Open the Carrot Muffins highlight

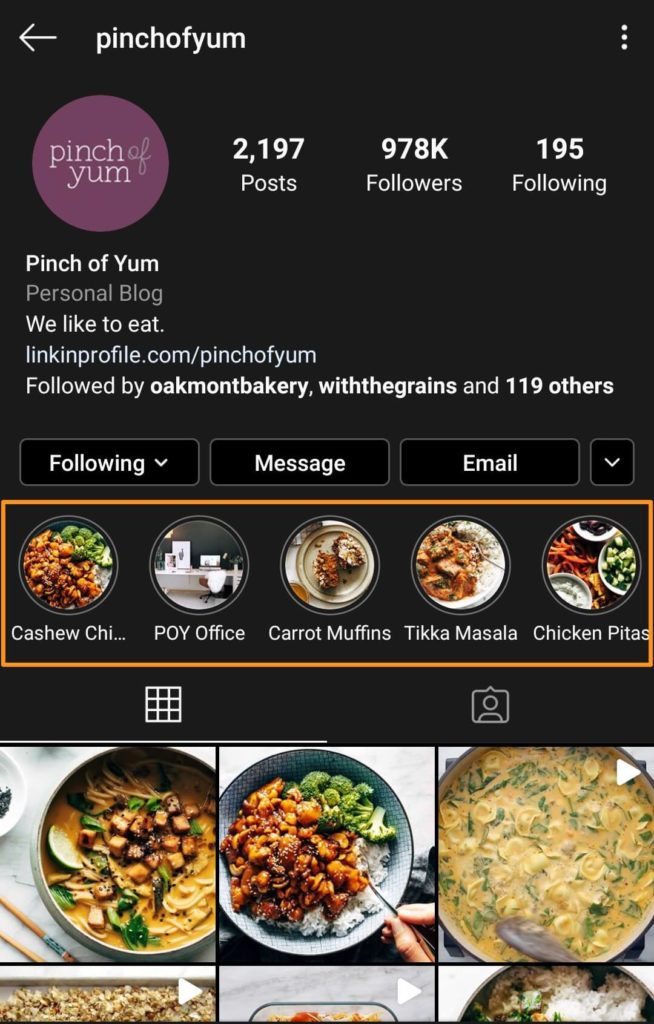click(330, 566)
